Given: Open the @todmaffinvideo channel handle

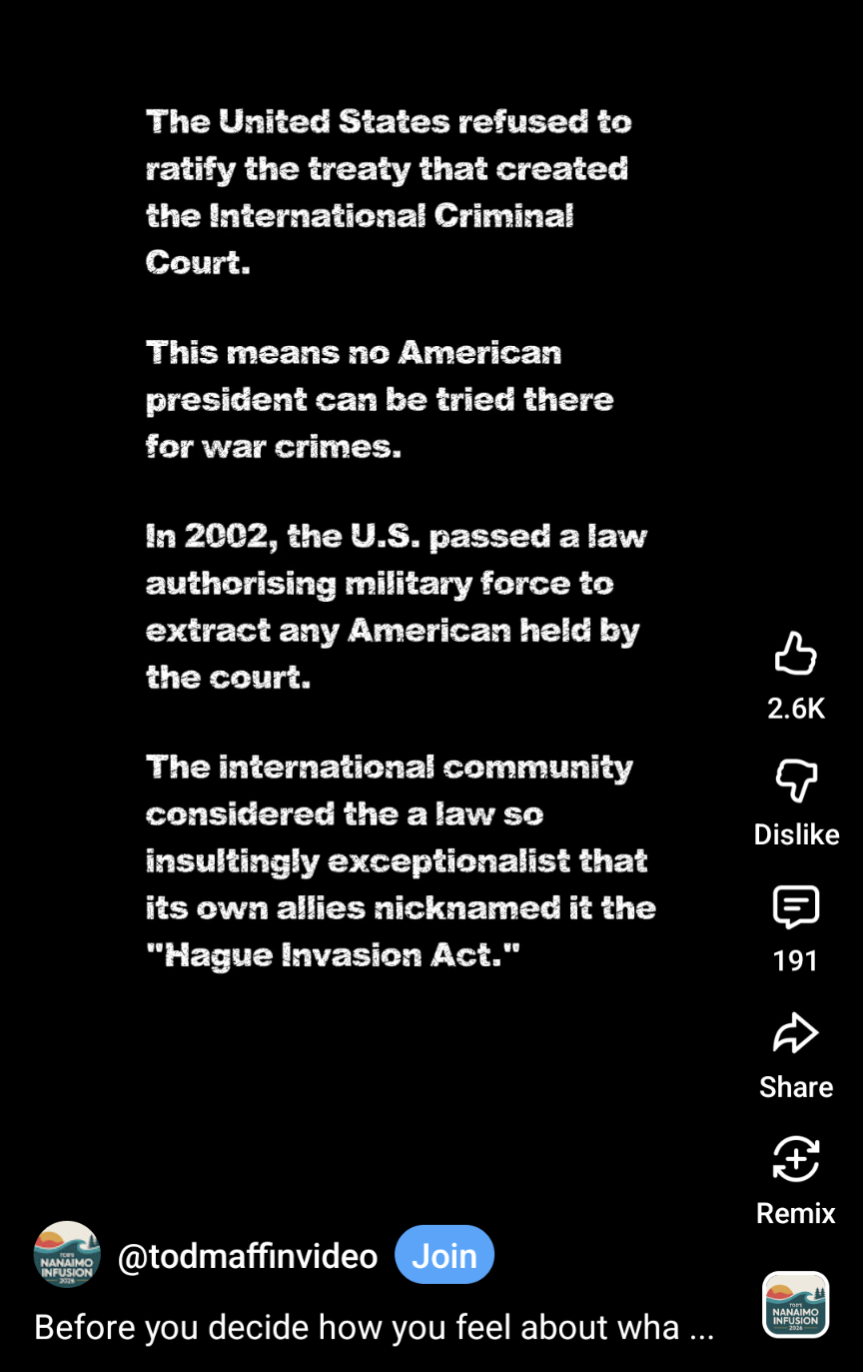Looking at the screenshot, I should (248, 1256).
